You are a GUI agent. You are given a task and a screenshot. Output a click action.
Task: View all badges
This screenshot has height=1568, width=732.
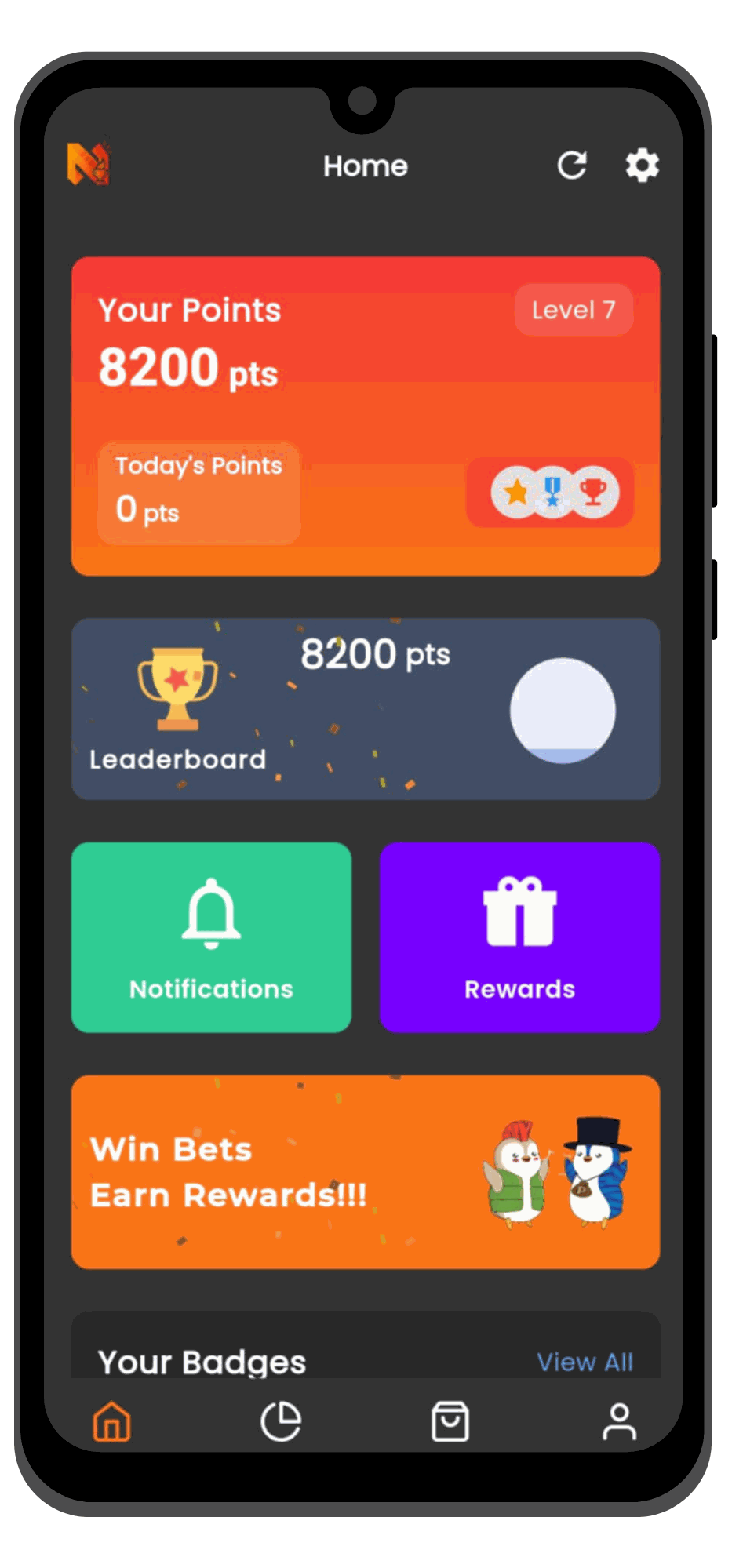click(x=585, y=1362)
